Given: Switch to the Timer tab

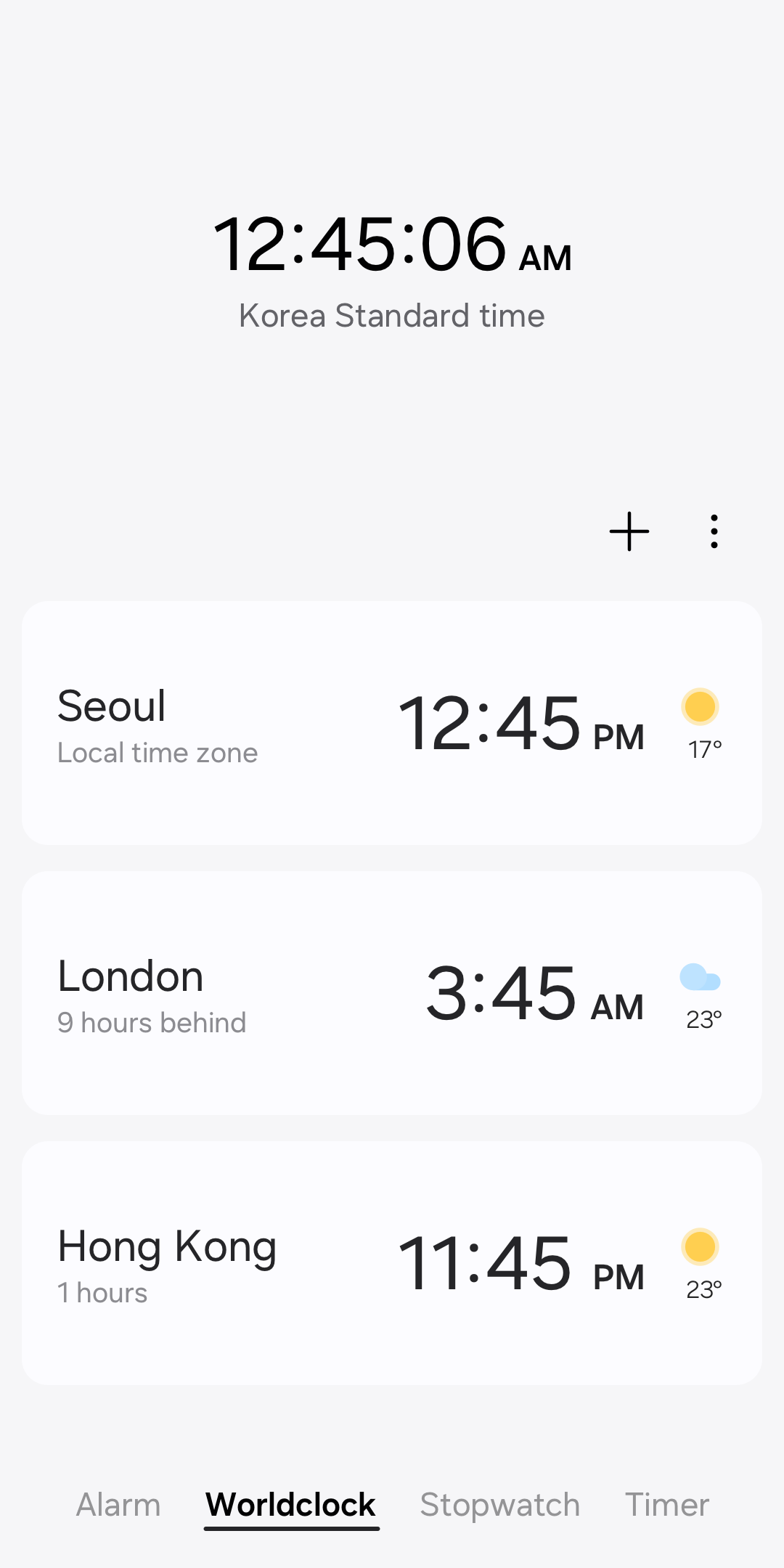Looking at the screenshot, I should click(666, 1505).
